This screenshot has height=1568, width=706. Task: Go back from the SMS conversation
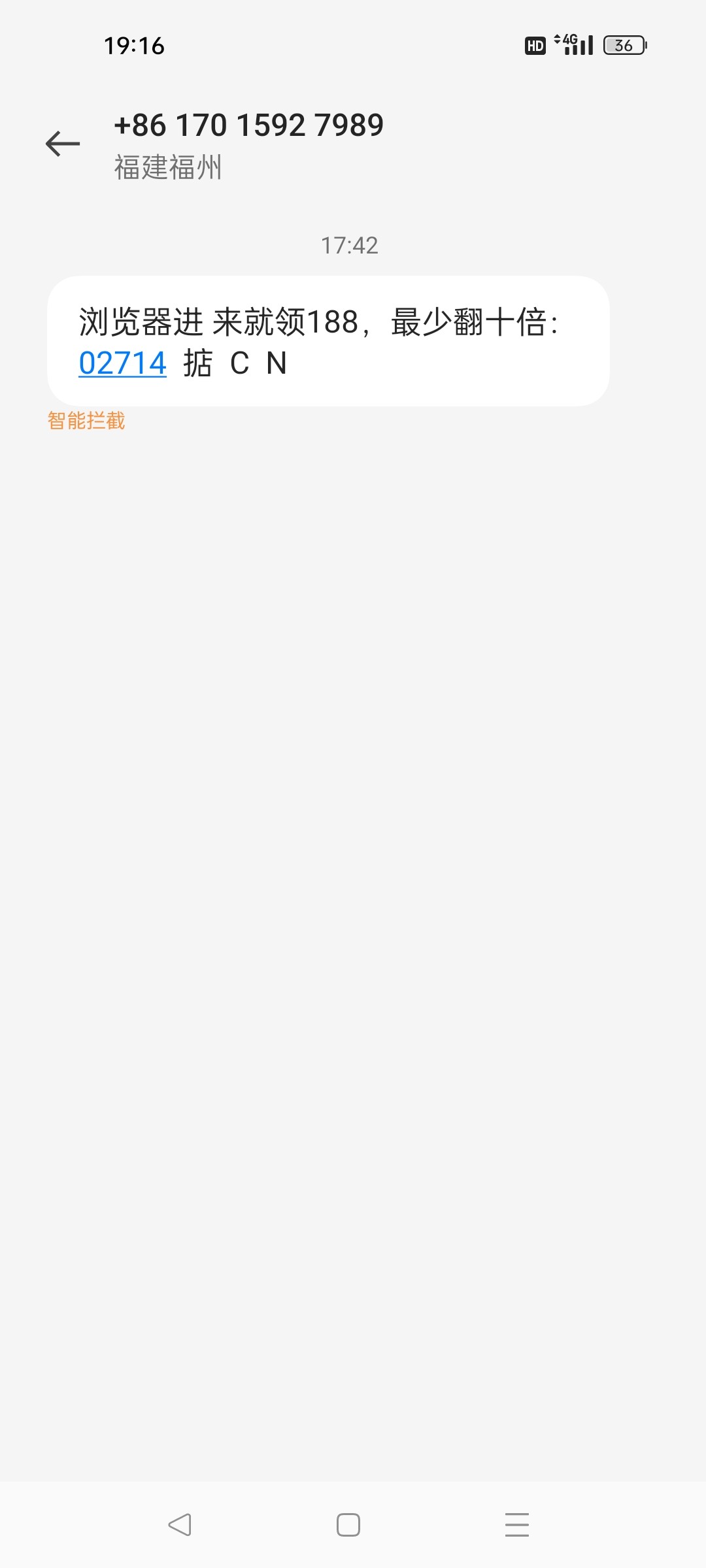(63, 144)
